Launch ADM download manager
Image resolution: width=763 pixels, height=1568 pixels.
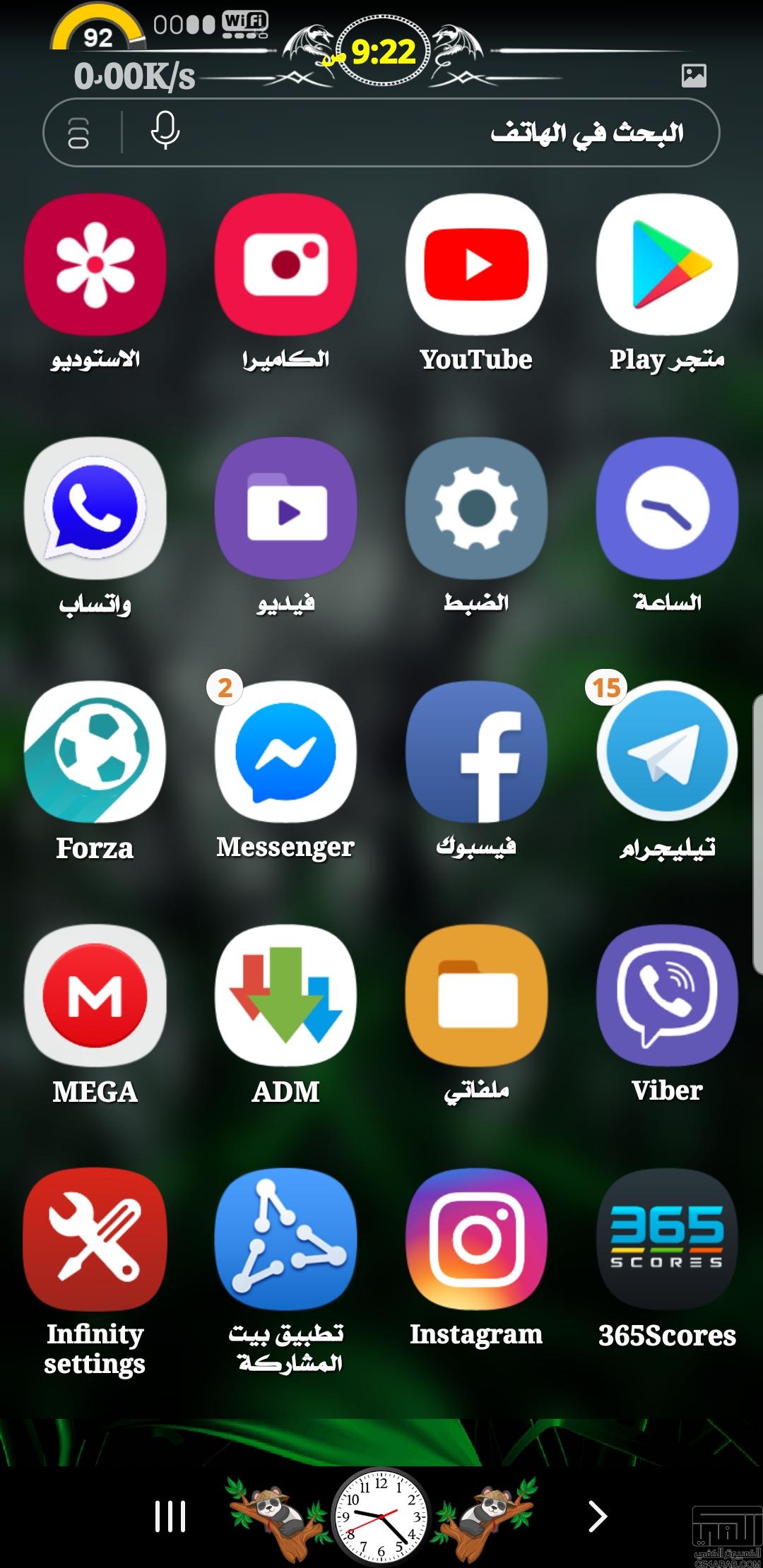click(285, 995)
